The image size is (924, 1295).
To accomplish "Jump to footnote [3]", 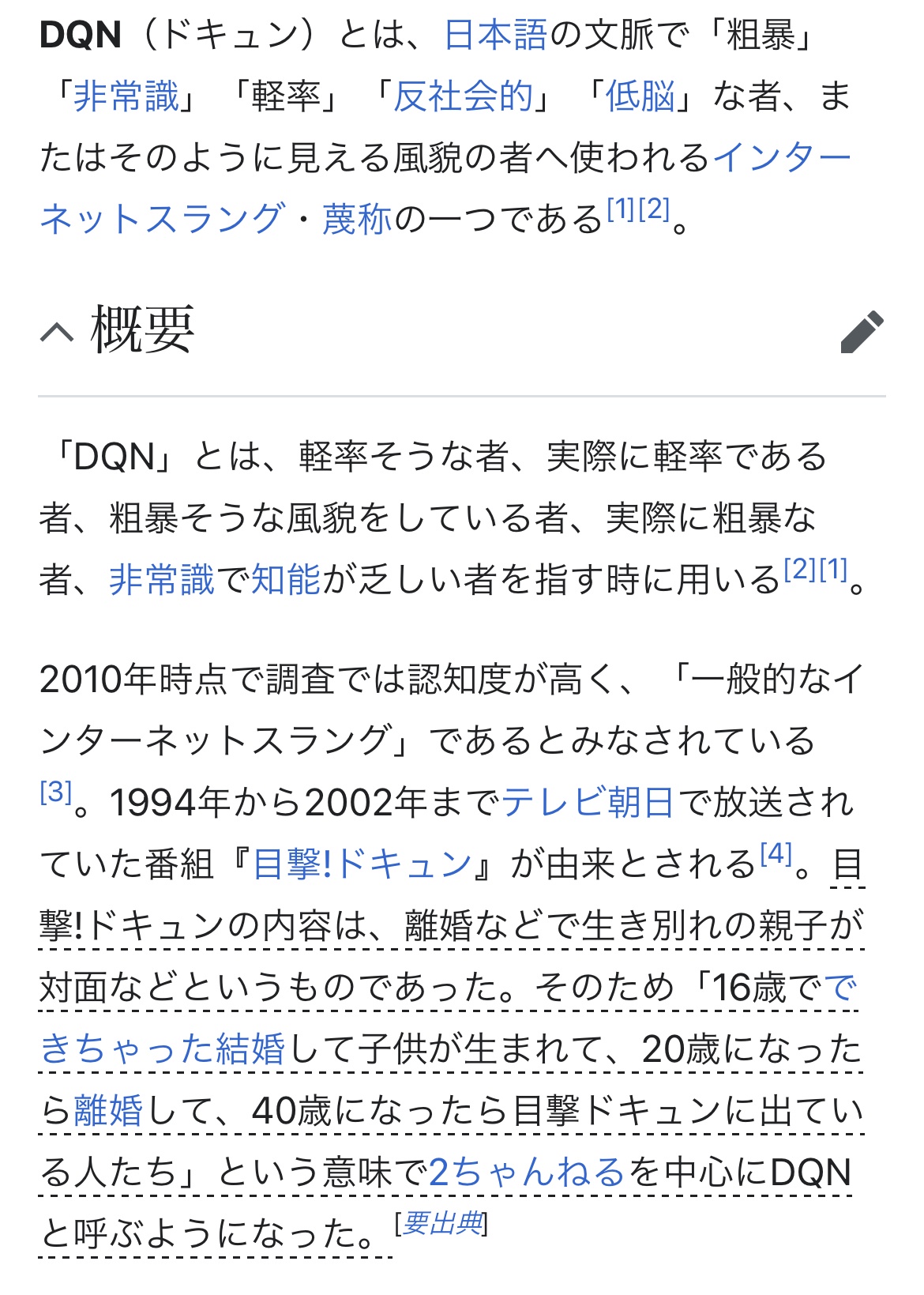I will [x=56, y=792].
